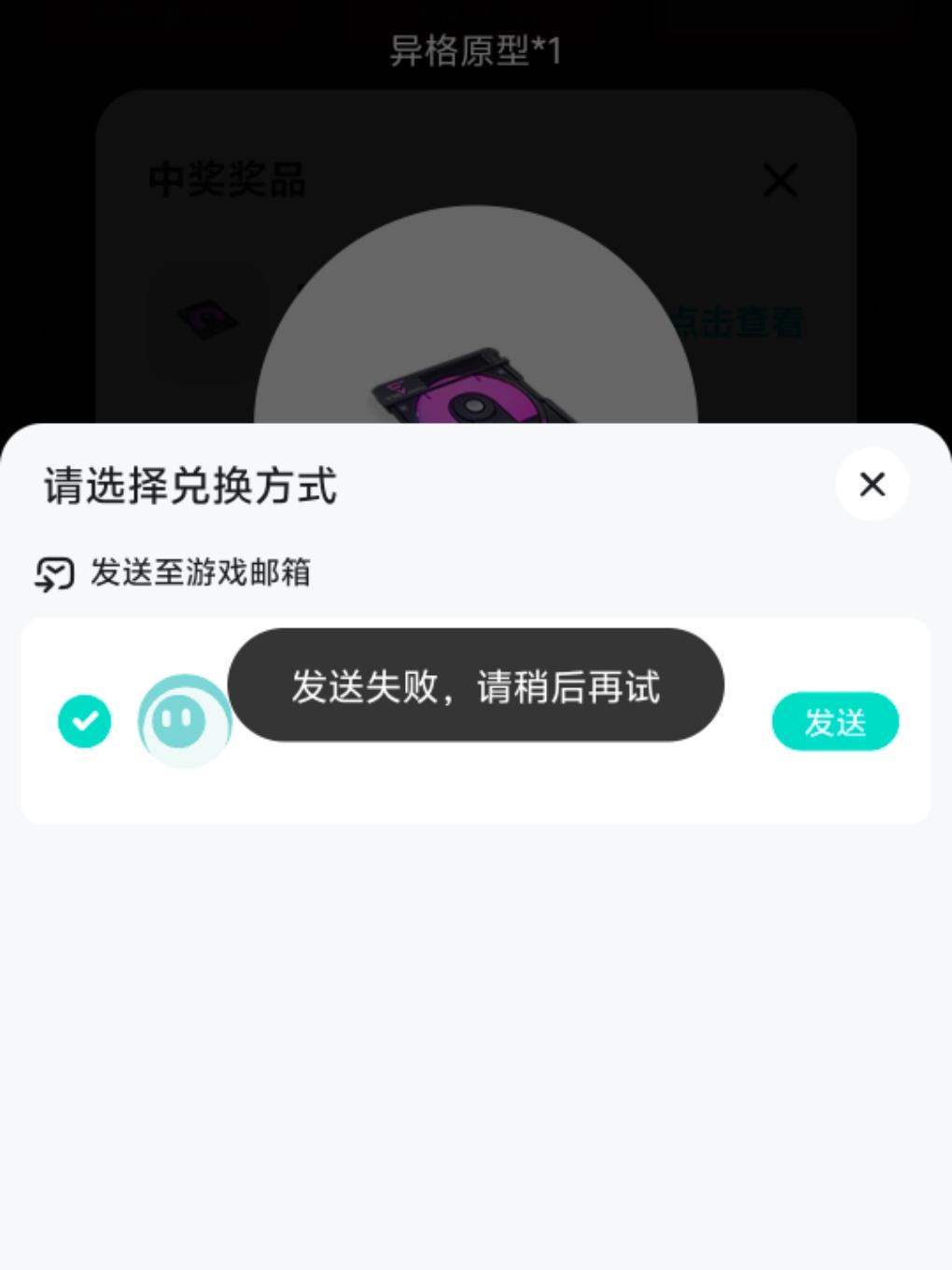Open the small prize thumbnail in 中奖奖品 dialog
Screen dimensions: 952x1270
(205, 322)
